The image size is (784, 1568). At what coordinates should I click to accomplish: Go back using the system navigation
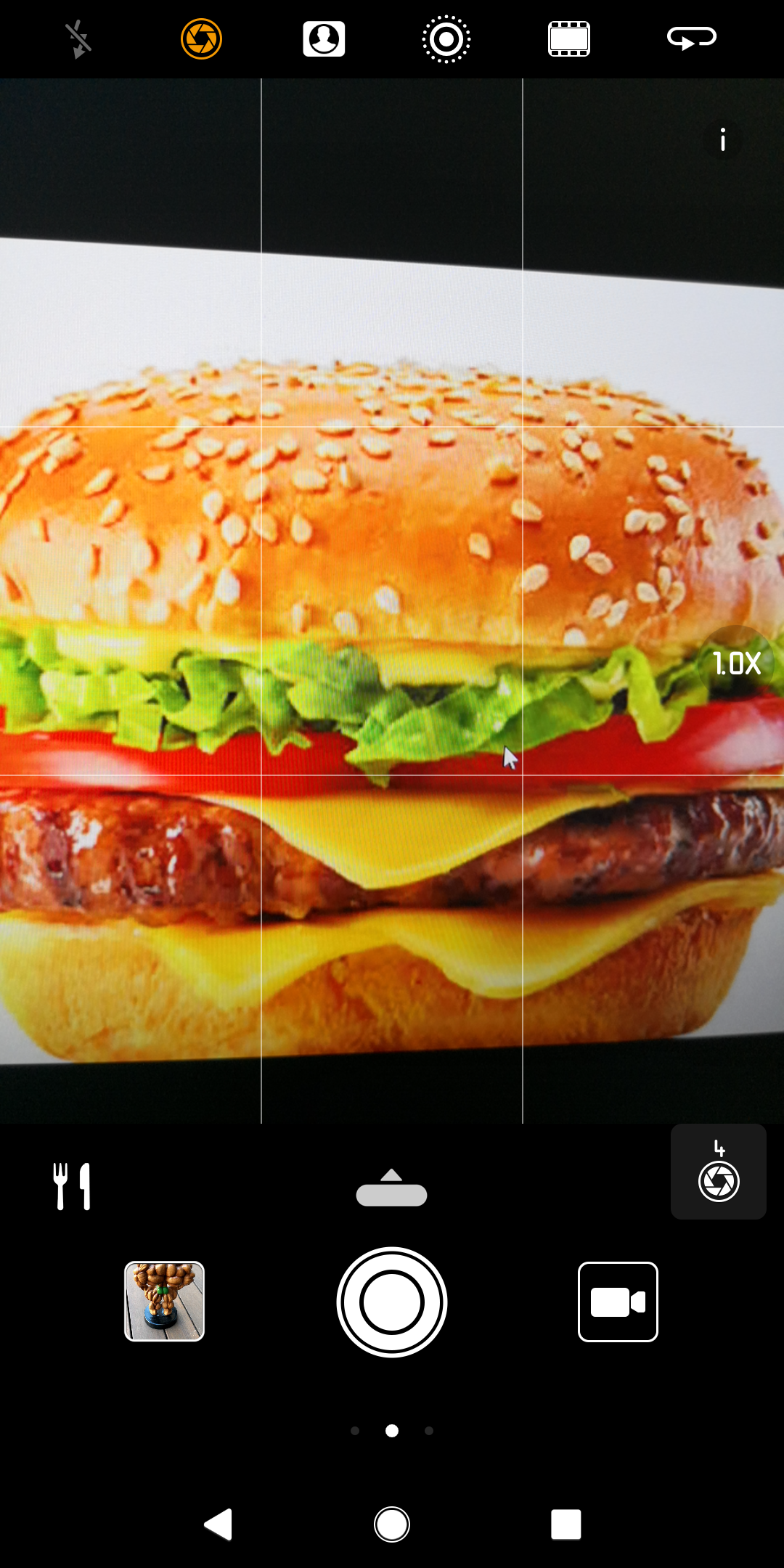coord(219,1524)
